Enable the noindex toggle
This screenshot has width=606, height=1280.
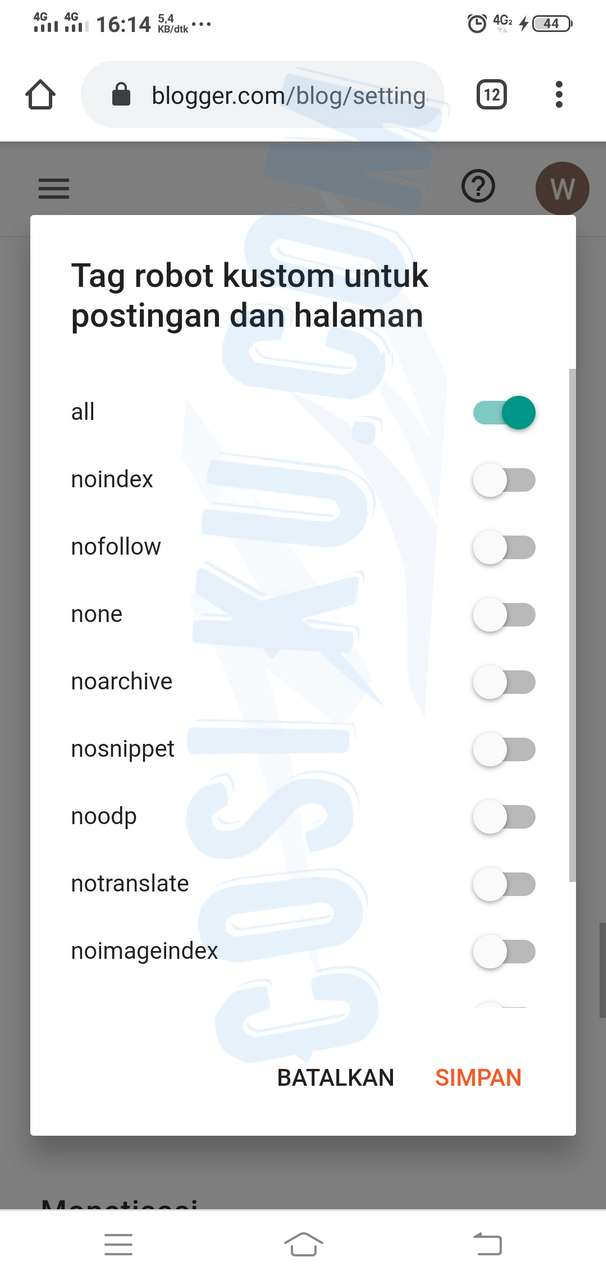(505, 481)
